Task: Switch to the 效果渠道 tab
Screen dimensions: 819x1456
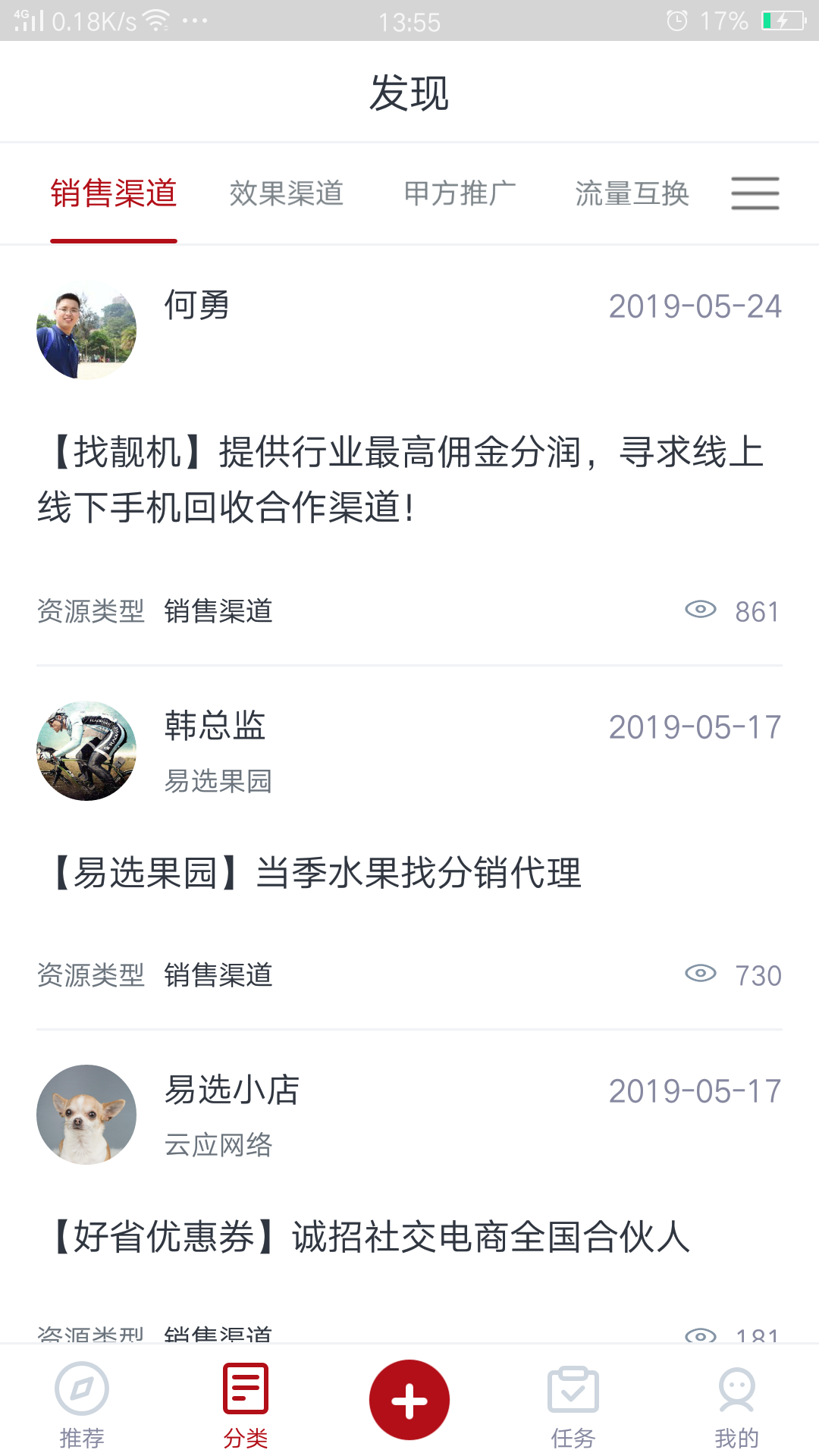Action: tap(287, 193)
